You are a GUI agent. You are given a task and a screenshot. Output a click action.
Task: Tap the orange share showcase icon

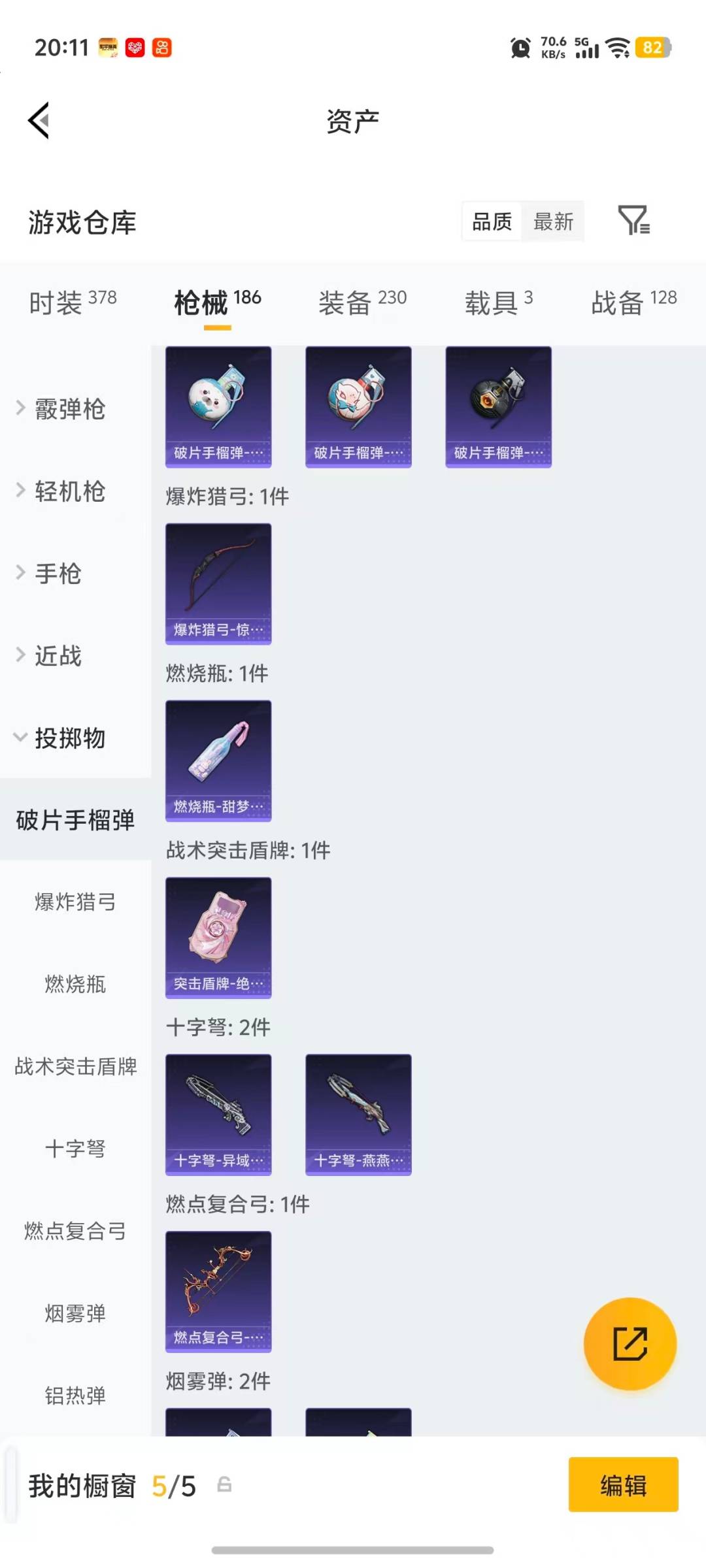coord(630,1343)
